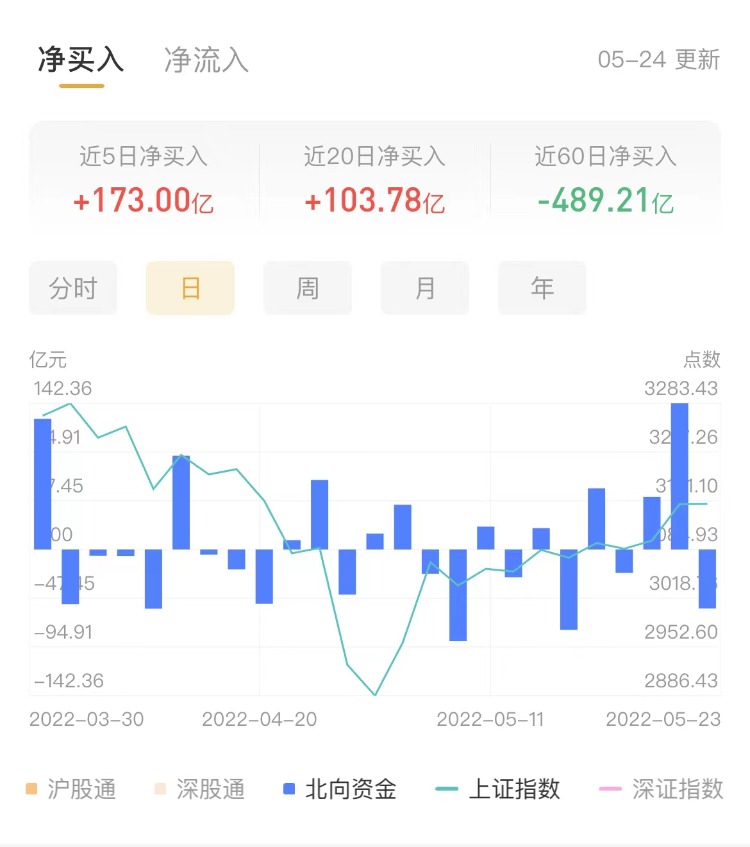Image resolution: width=750 pixels, height=847 pixels.
Task: Switch chart to 年 yearly view
Action: pyautogui.click(x=542, y=288)
